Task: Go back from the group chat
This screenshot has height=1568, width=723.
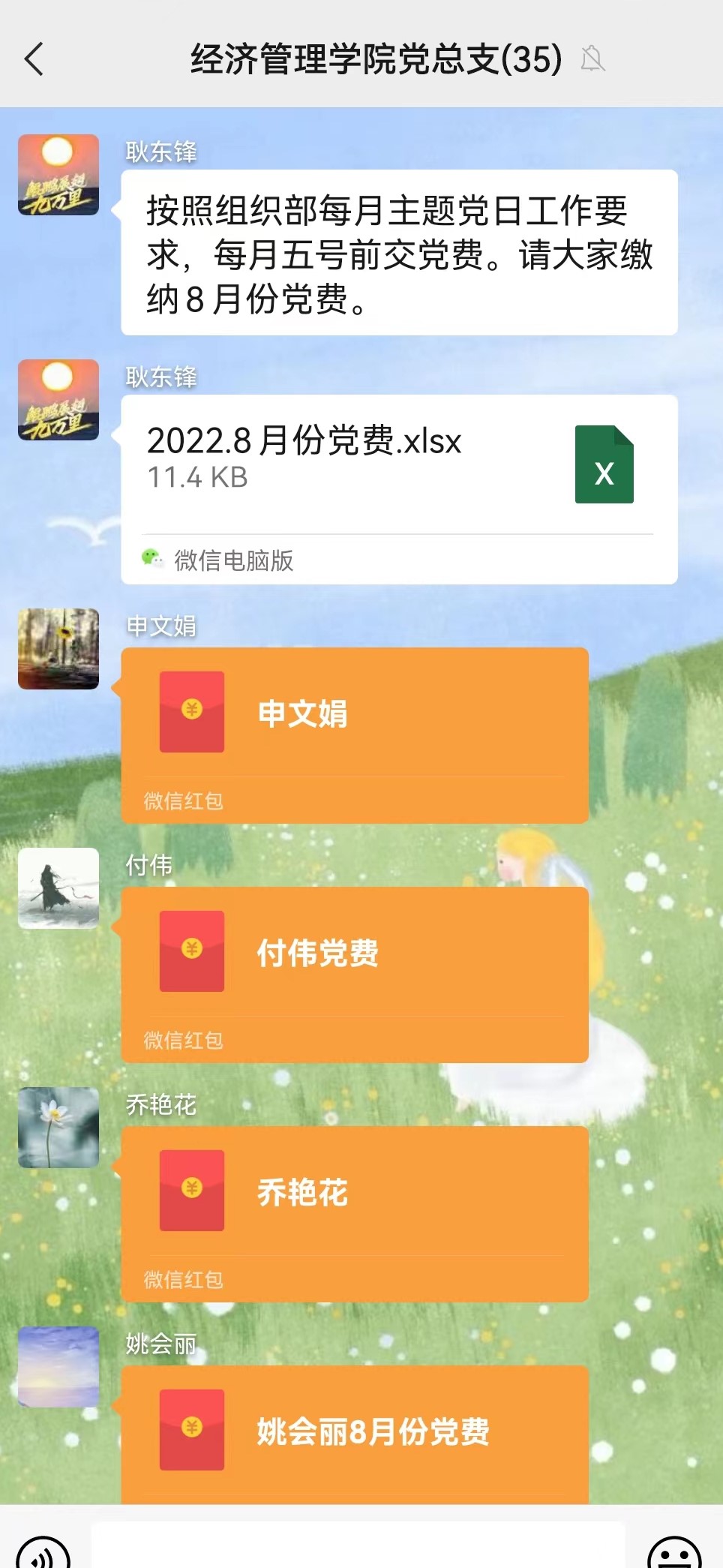Action: coord(34,59)
